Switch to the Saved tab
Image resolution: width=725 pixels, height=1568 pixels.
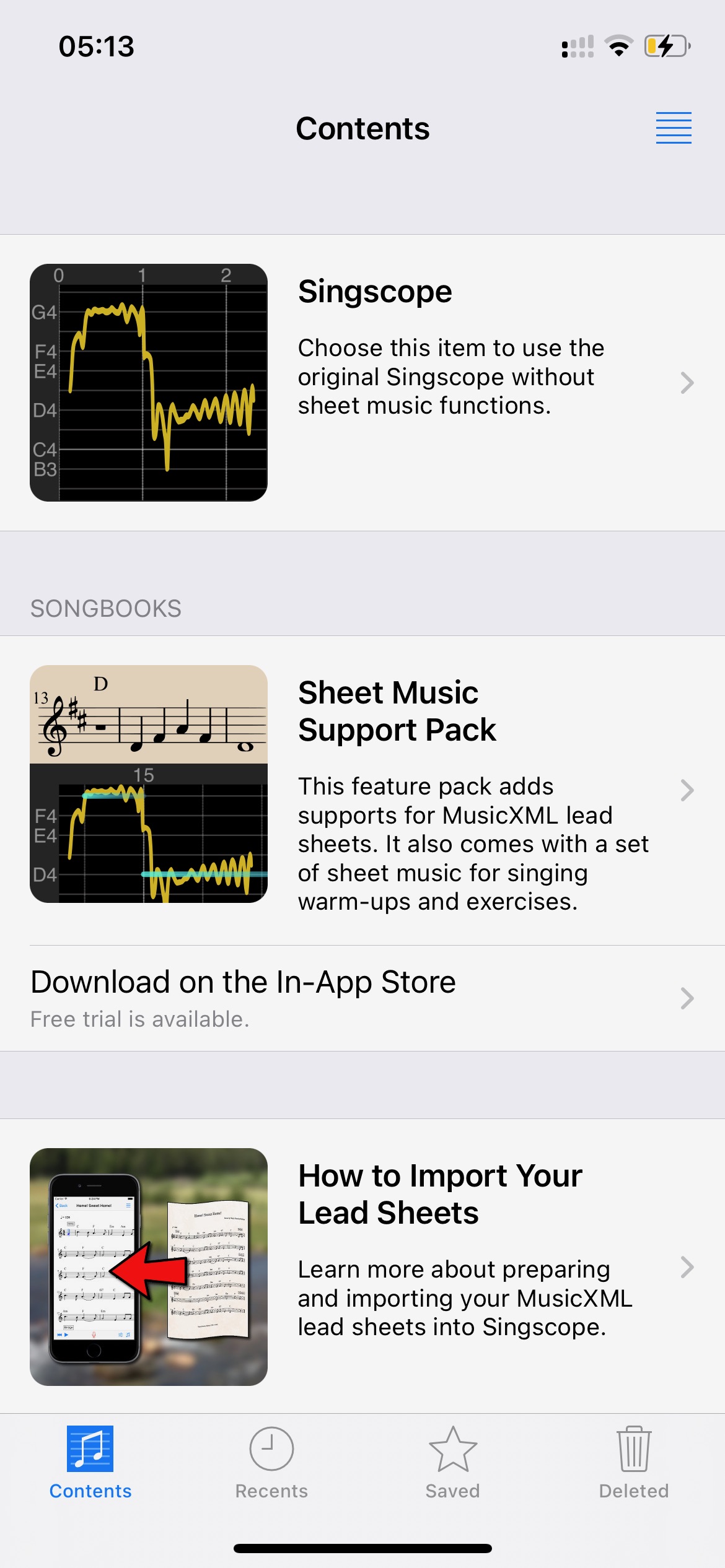pos(453,1463)
